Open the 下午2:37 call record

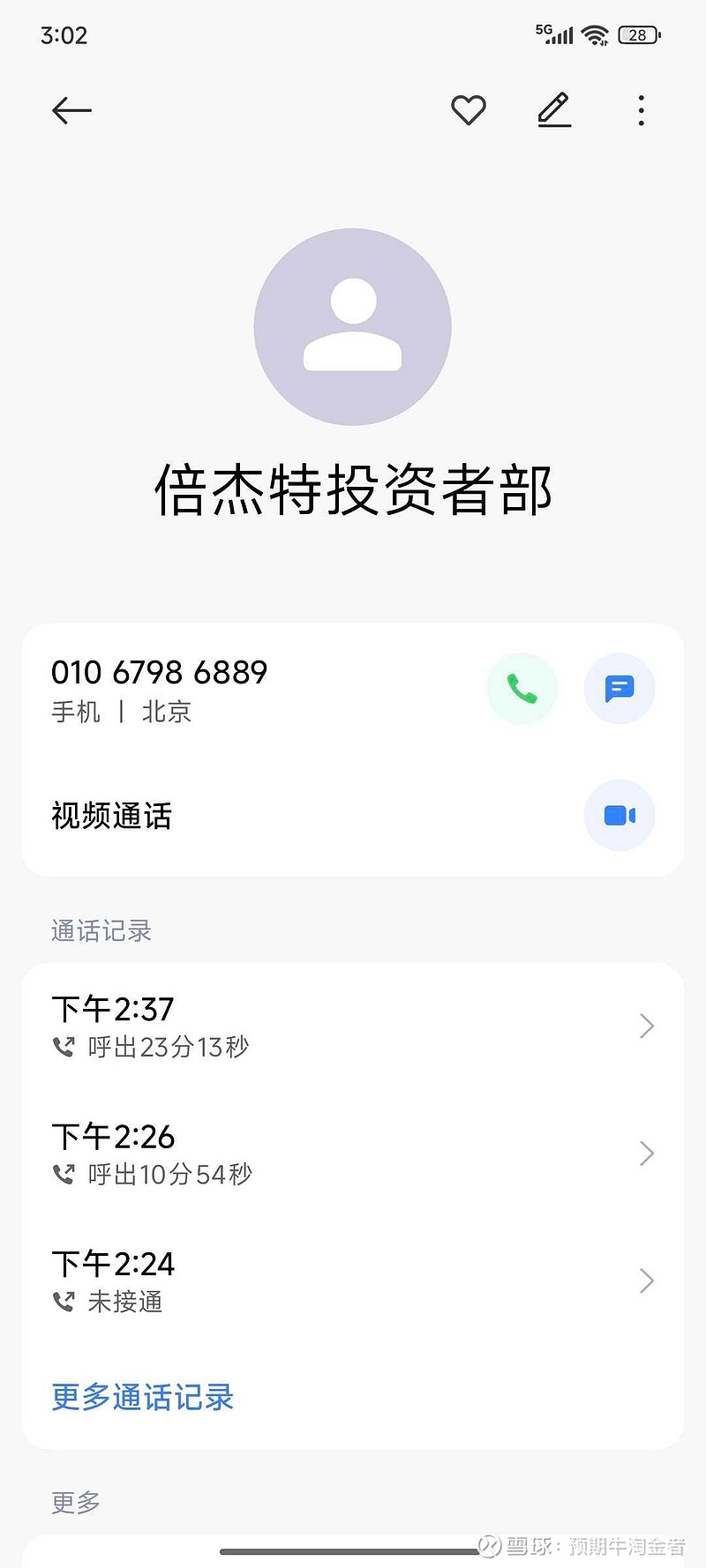tap(353, 1027)
